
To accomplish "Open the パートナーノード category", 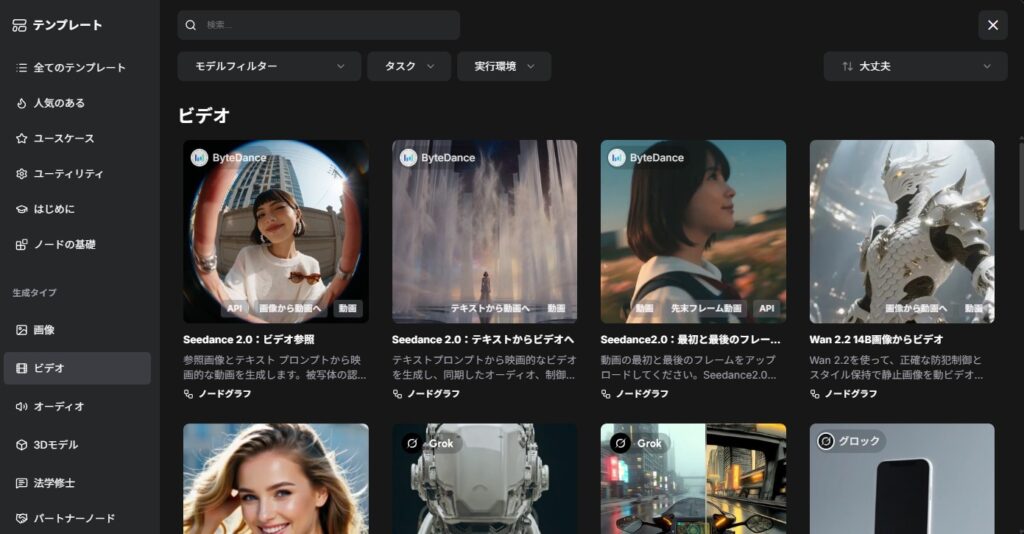I will (x=74, y=519).
